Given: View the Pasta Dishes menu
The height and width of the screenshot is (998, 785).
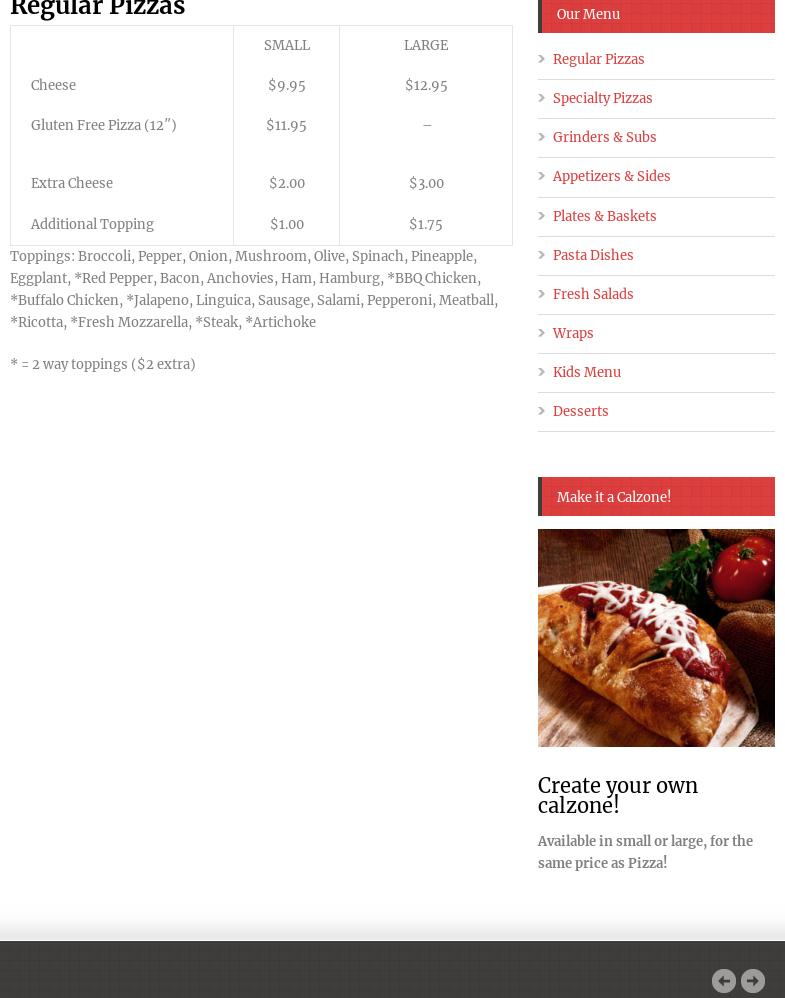Looking at the screenshot, I should tap(592, 255).
